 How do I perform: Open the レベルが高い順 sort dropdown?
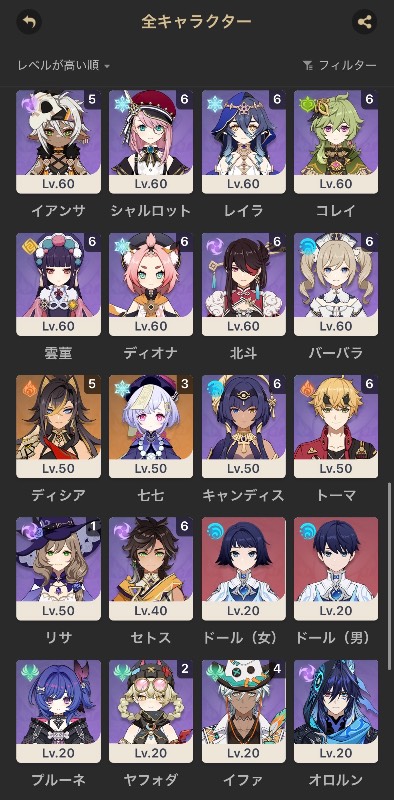coord(64,65)
